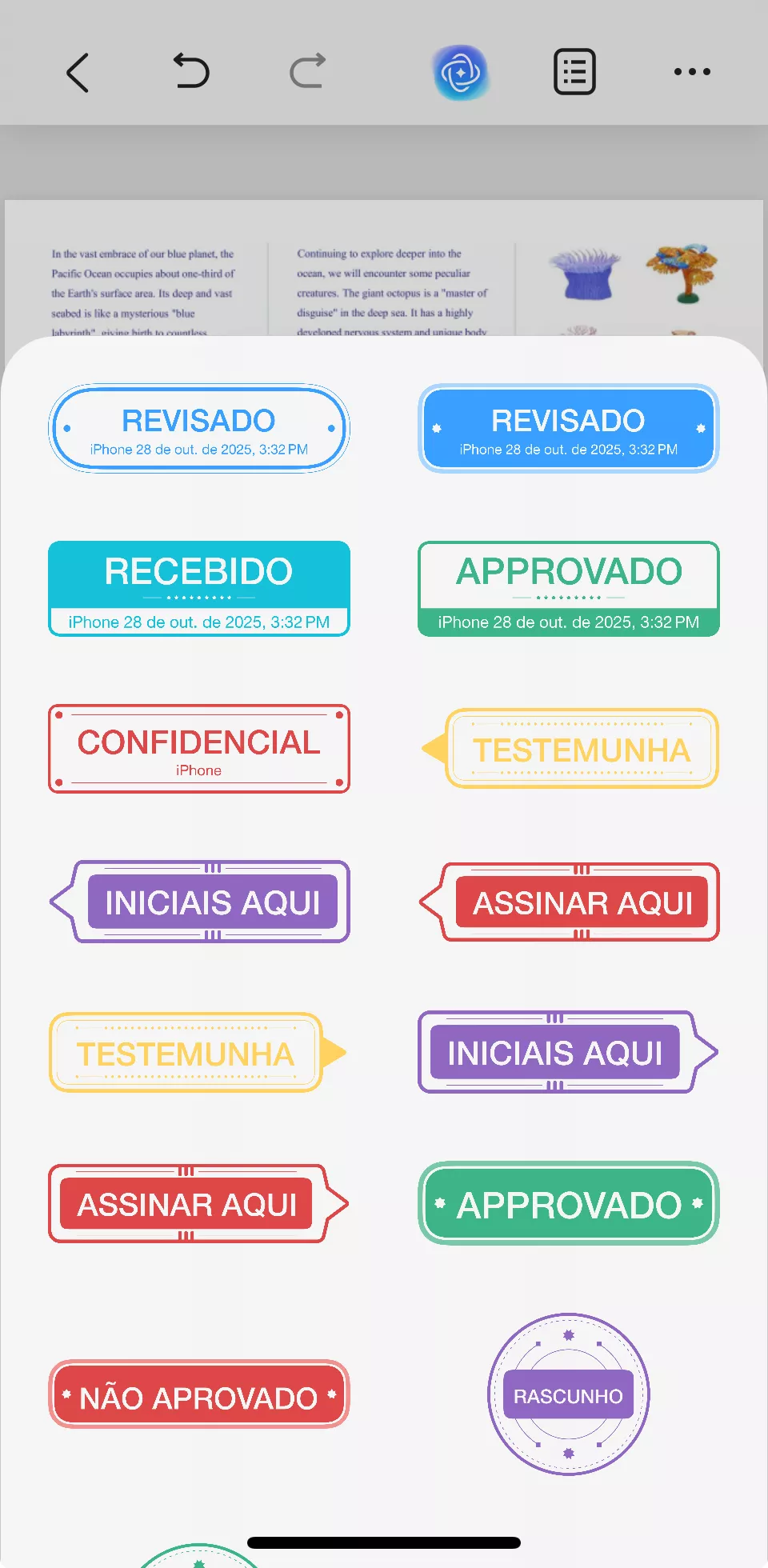The width and height of the screenshot is (768, 1568).
Task: Select the blue outlined REVISADO stamp
Action: click(198, 429)
